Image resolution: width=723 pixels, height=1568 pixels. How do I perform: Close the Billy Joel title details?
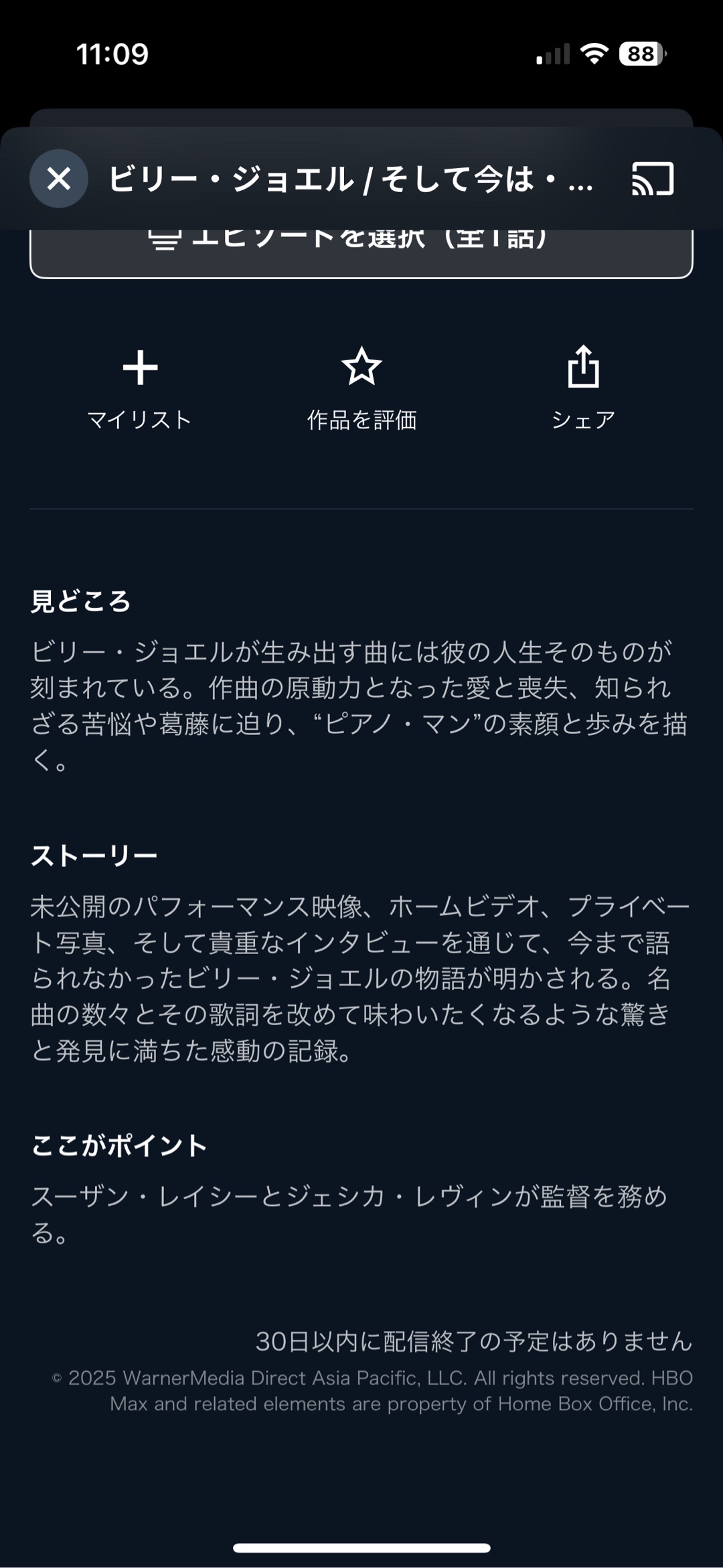pyautogui.click(x=59, y=179)
